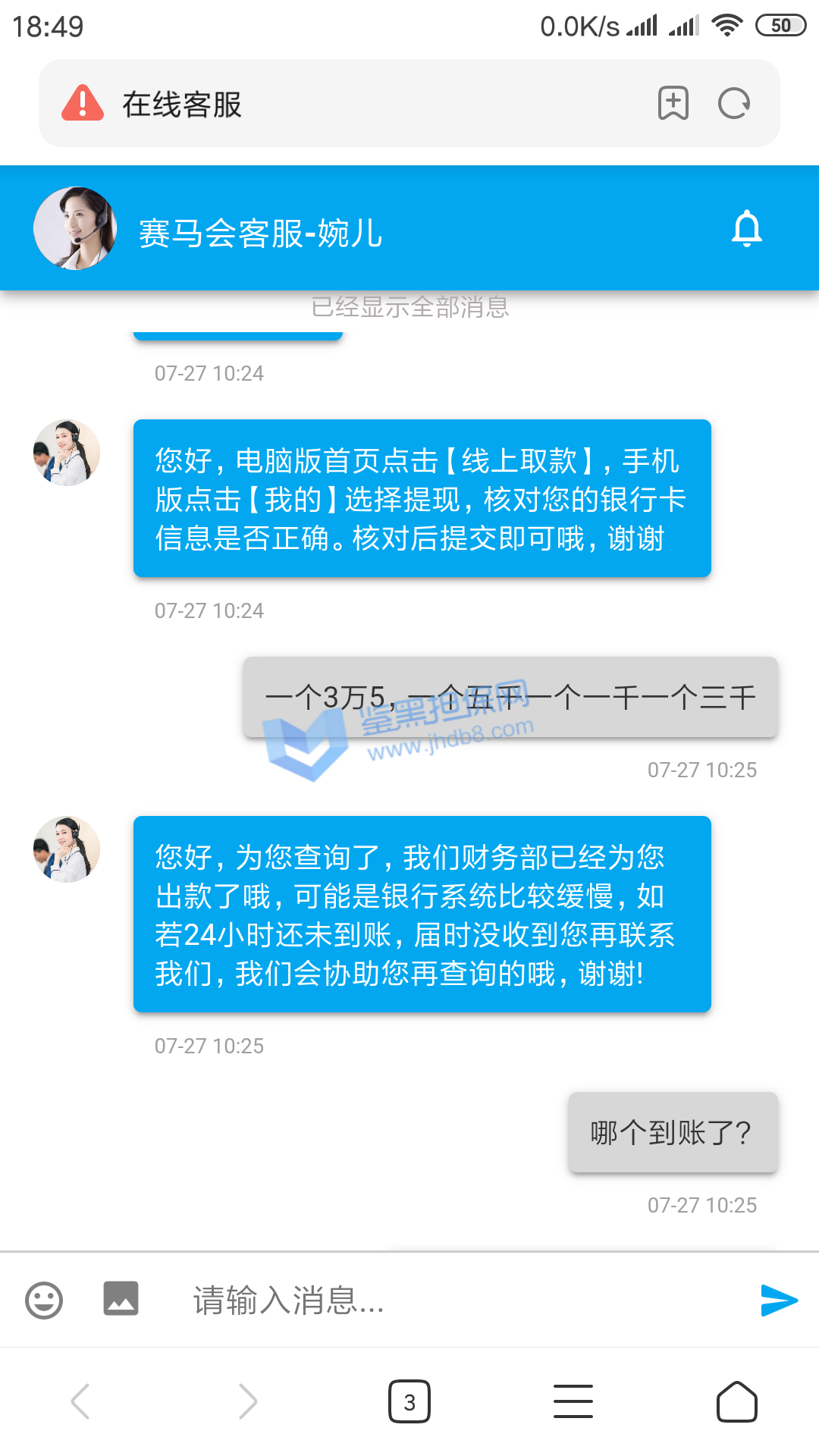819x1456 pixels.
Task: Tap the site security warning icon
Action: click(83, 104)
